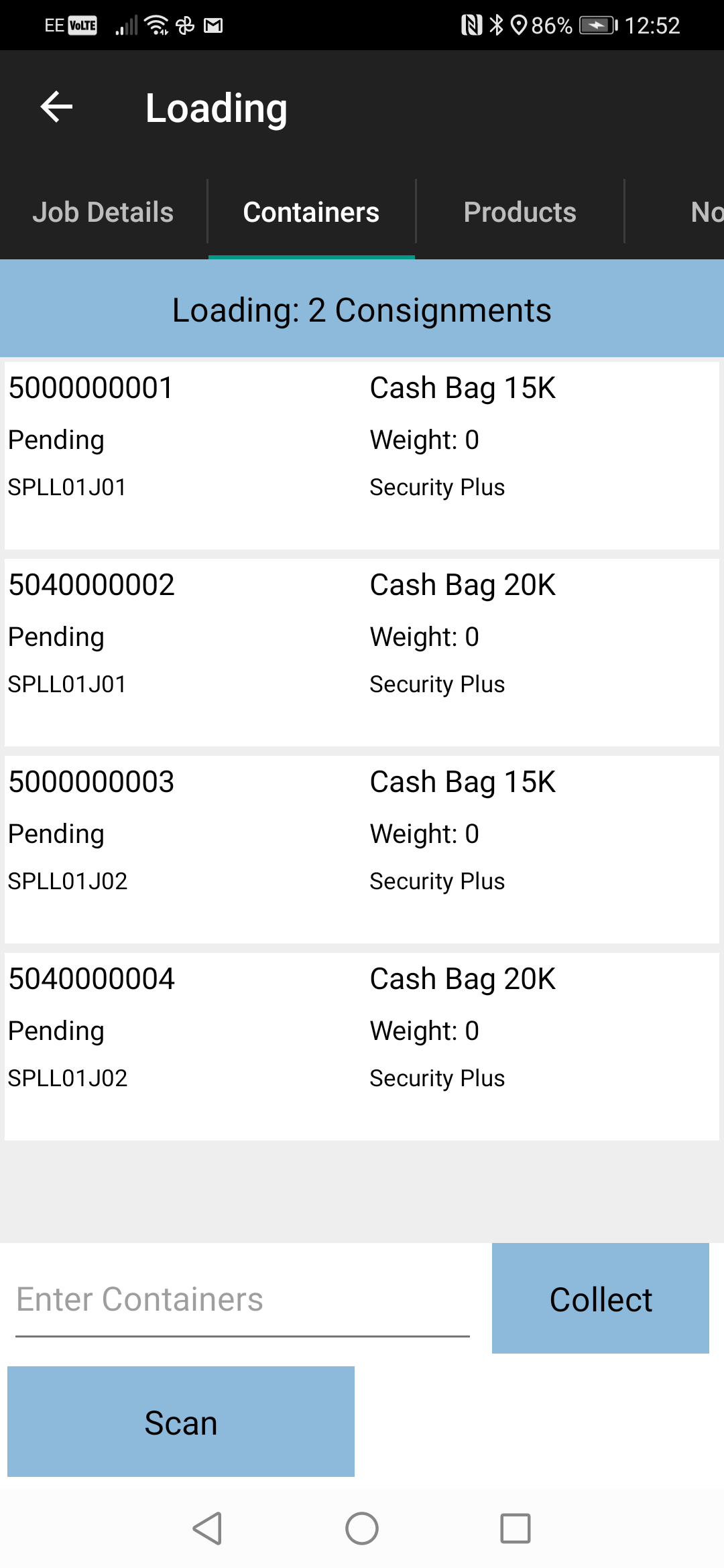This screenshot has width=724, height=1568.
Task: Switch to the Job Details tab
Action: [103, 212]
